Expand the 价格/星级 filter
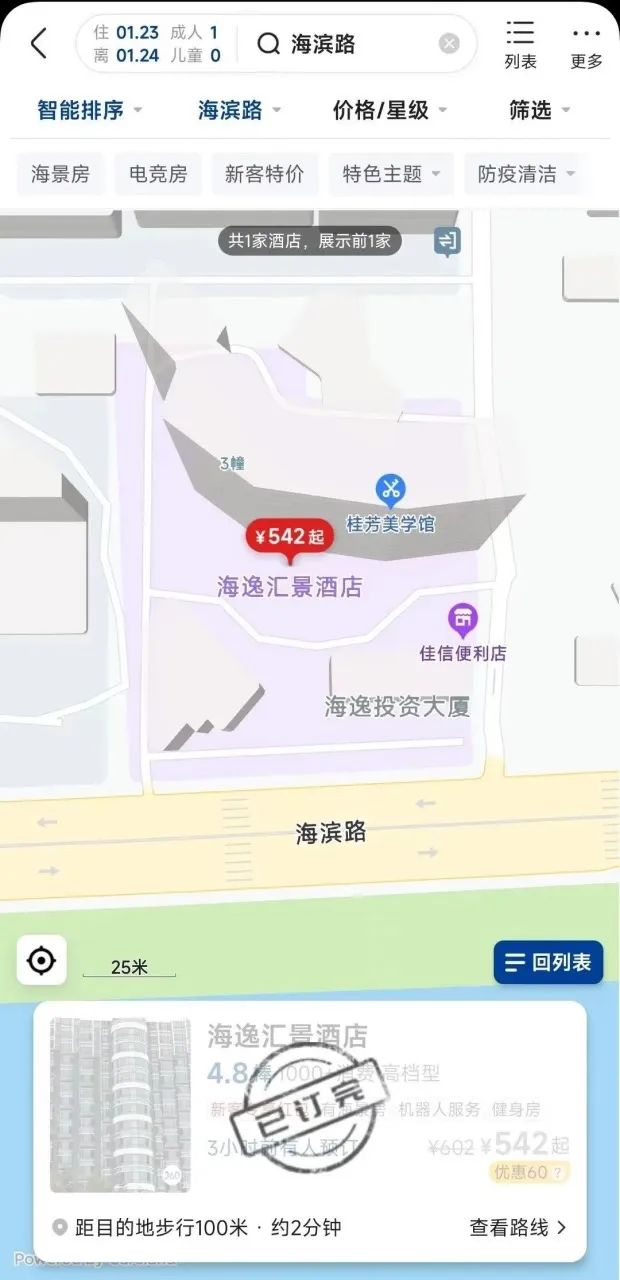The width and height of the screenshot is (620, 1280). click(x=390, y=110)
